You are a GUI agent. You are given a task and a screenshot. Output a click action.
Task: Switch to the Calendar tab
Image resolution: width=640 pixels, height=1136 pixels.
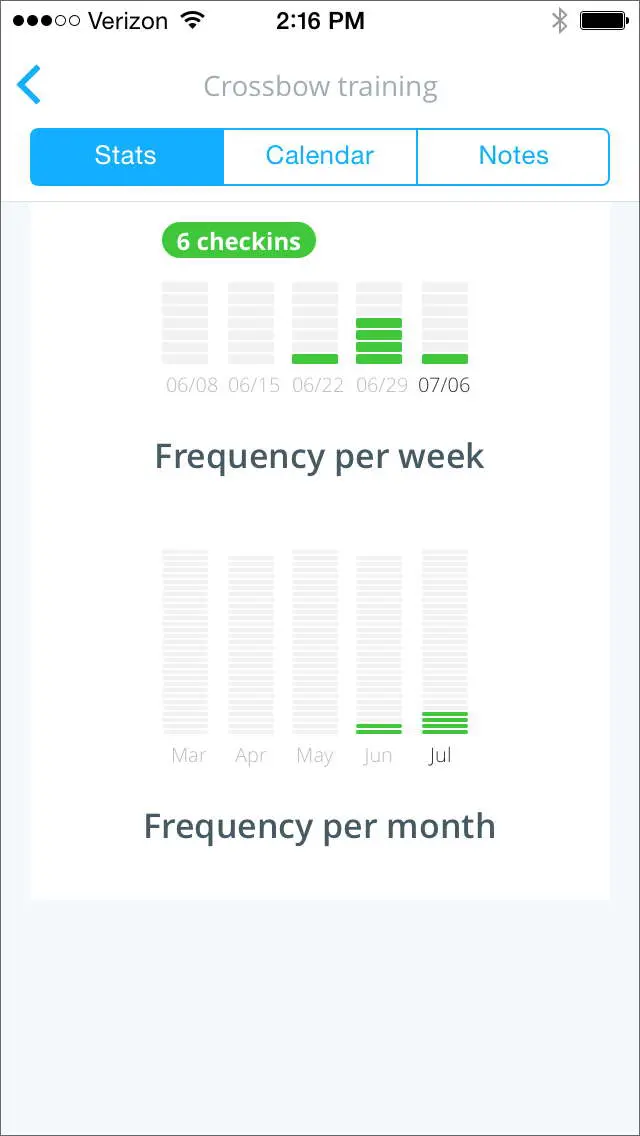320,156
